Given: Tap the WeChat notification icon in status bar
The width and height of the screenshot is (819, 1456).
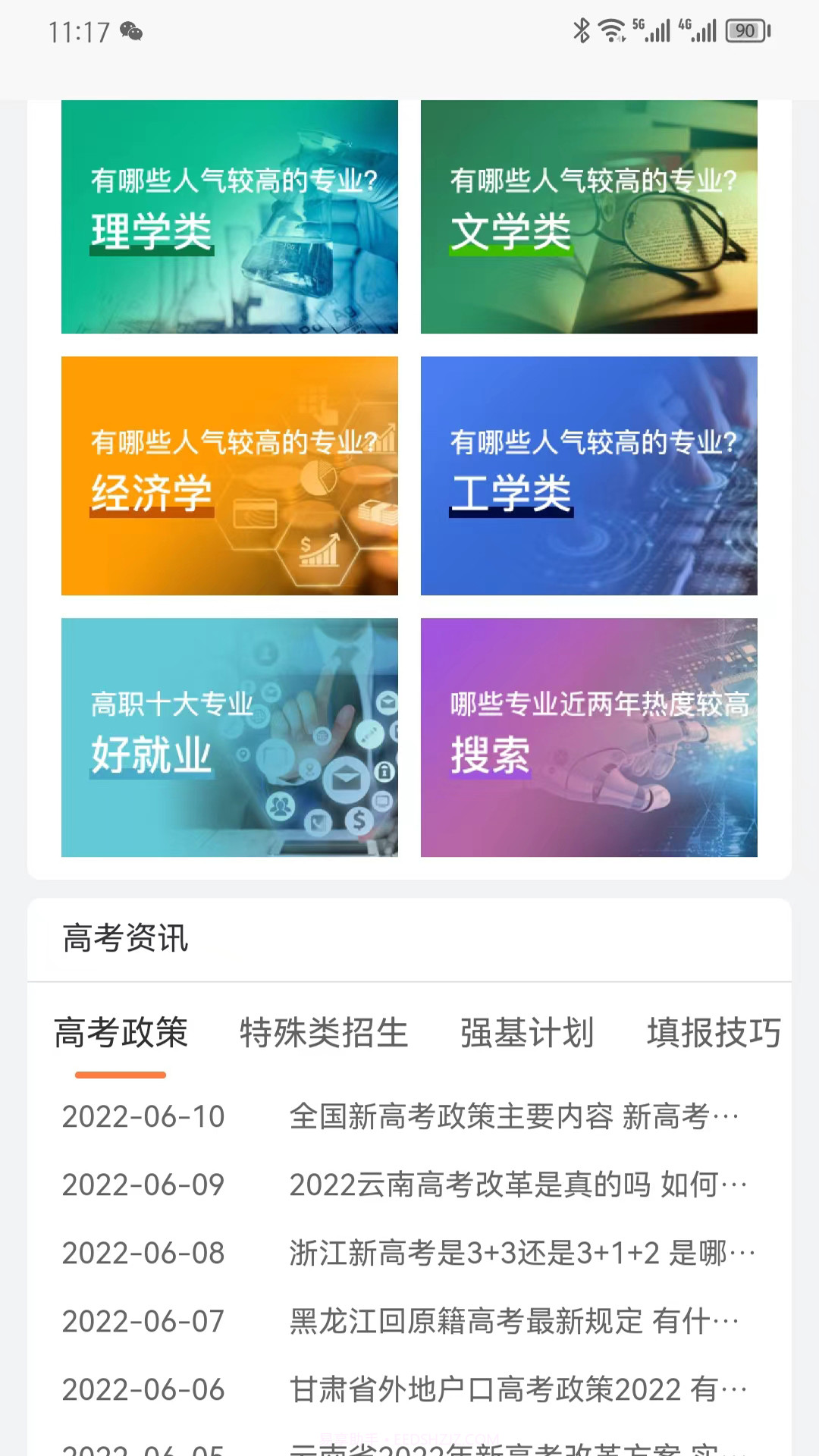Looking at the screenshot, I should 130,32.
